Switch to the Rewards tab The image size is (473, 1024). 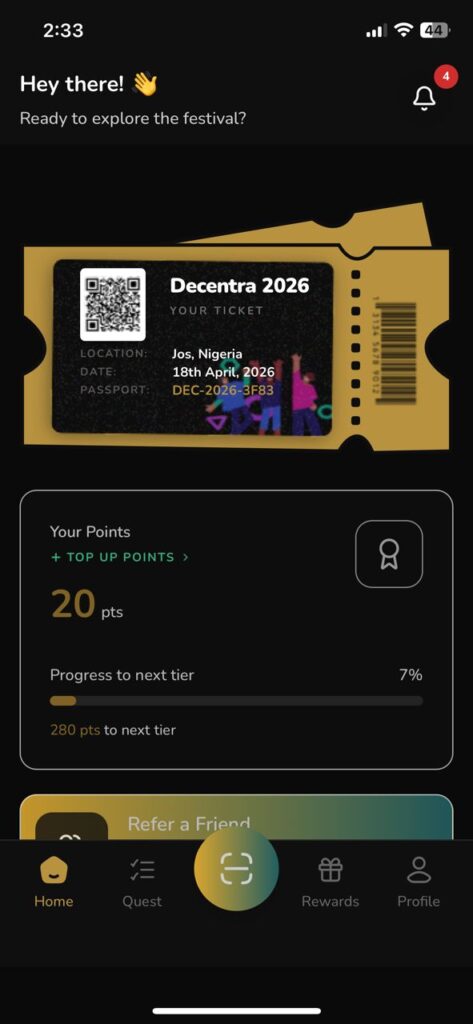pos(330,882)
